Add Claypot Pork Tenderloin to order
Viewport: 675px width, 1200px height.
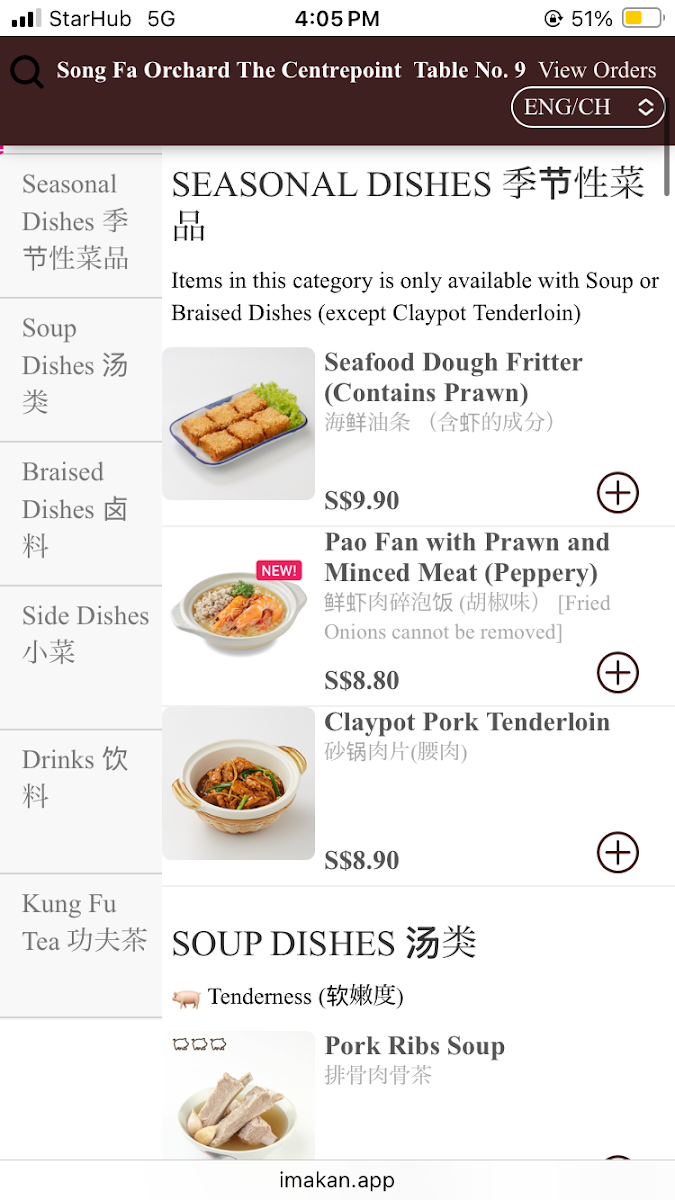tap(618, 853)
